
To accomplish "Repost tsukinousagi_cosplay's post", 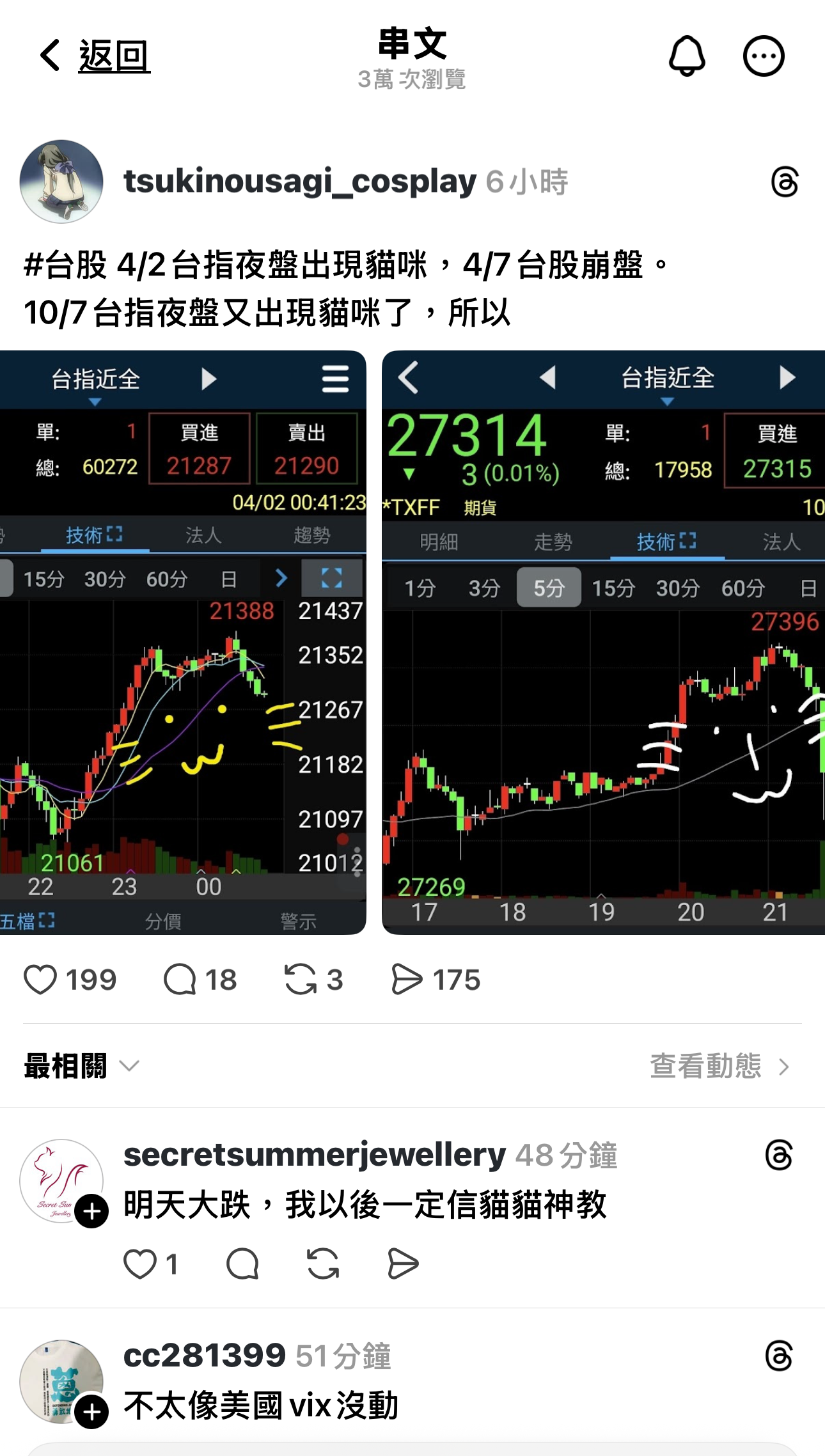I will 301,980.
